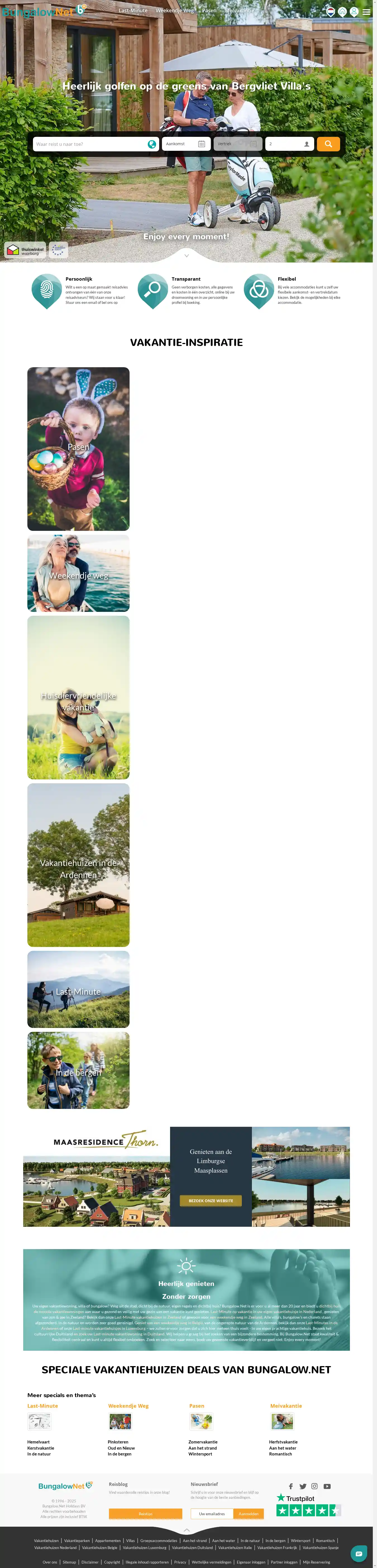Open the Meivakantie specials link
The height and width of the screenshot is (1568, 377).
[286, 1405]
